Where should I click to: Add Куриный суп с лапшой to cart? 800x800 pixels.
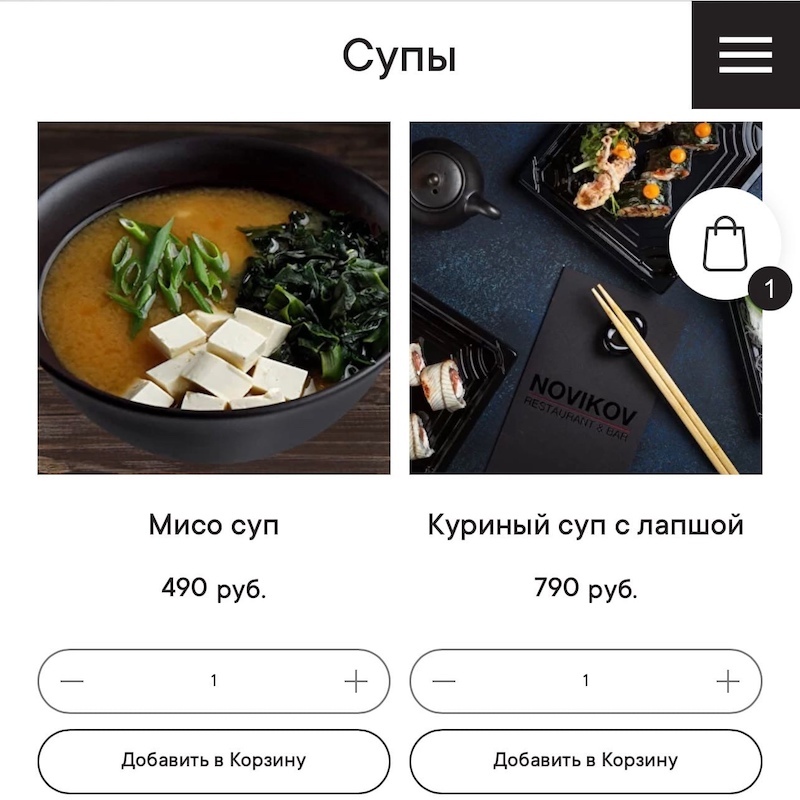click(586, 761)
